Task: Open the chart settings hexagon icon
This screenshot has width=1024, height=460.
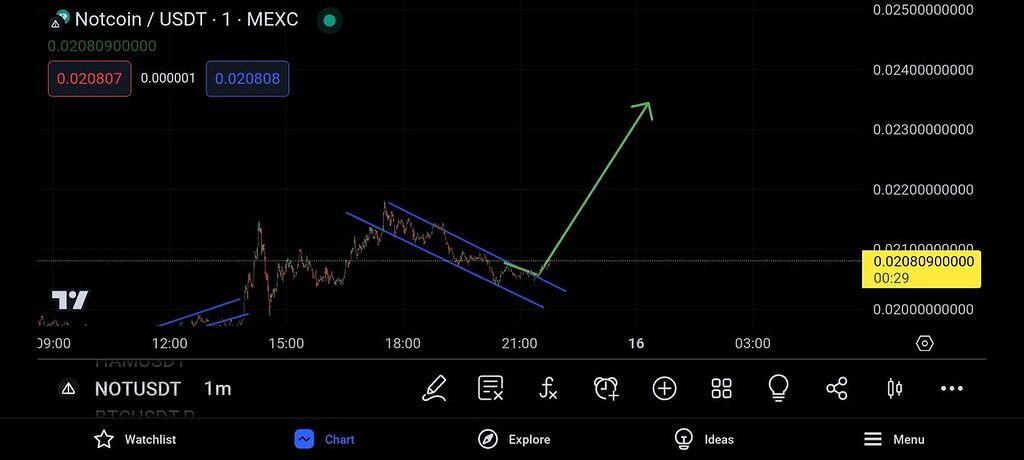Action: [x=925, y=343]
